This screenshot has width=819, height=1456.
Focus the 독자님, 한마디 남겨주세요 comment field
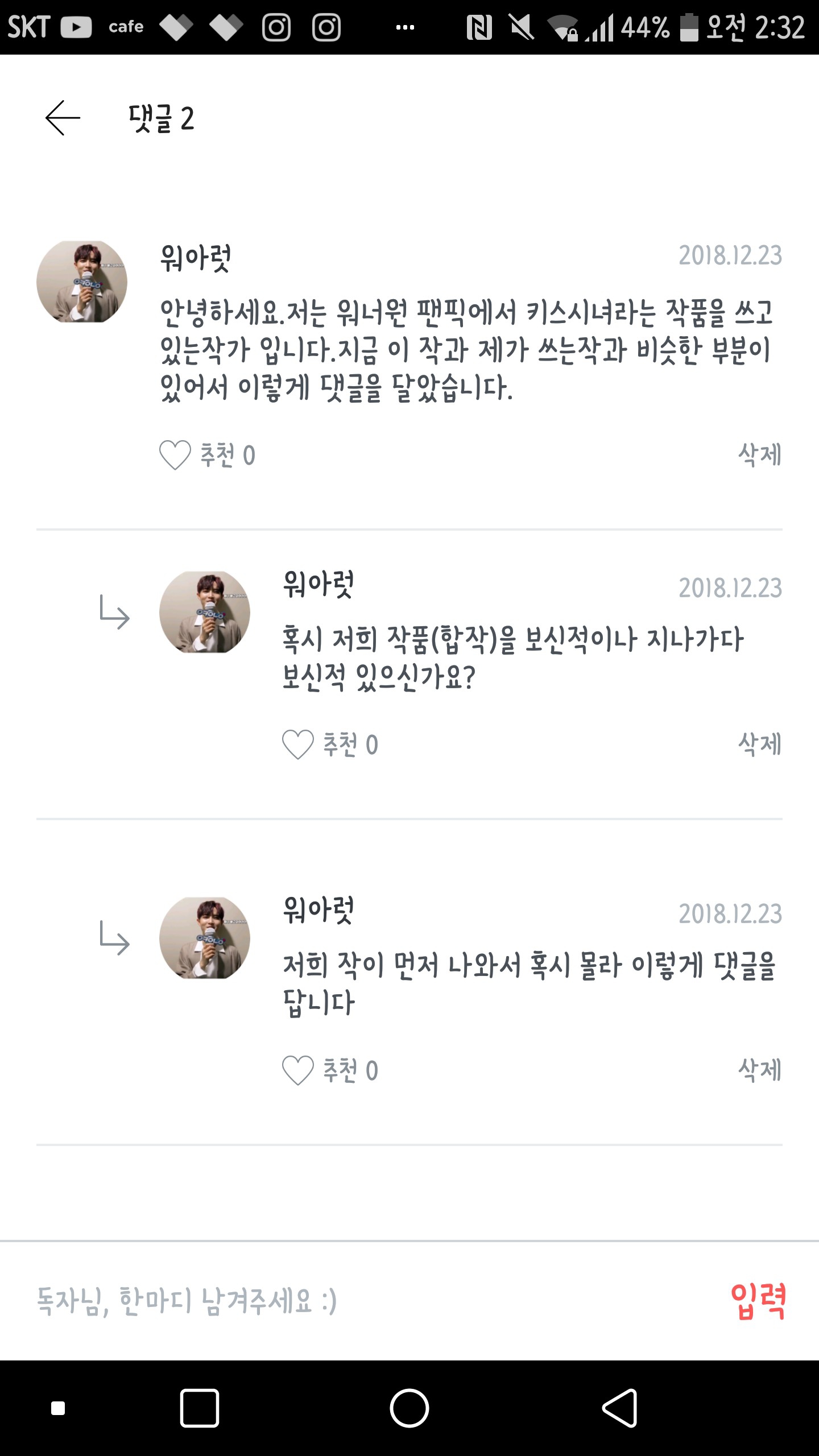click(341, 1301)
